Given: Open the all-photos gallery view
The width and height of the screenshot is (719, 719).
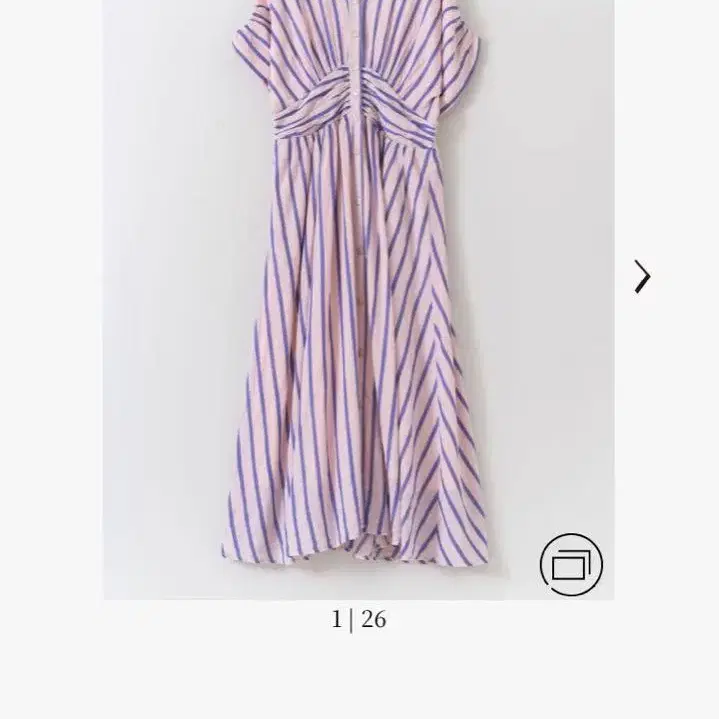Looking at the screenshot, I should coord(571,564).
